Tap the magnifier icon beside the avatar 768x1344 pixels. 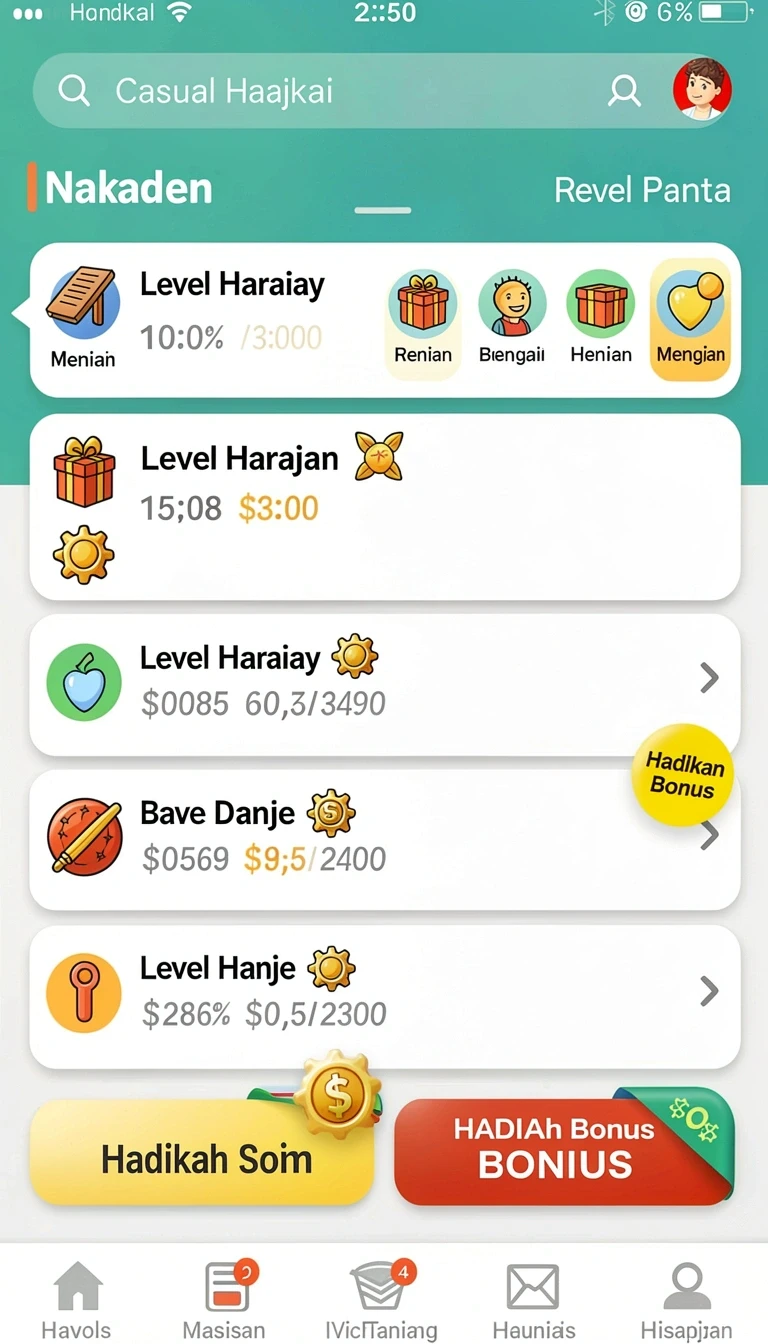(625, 91)
